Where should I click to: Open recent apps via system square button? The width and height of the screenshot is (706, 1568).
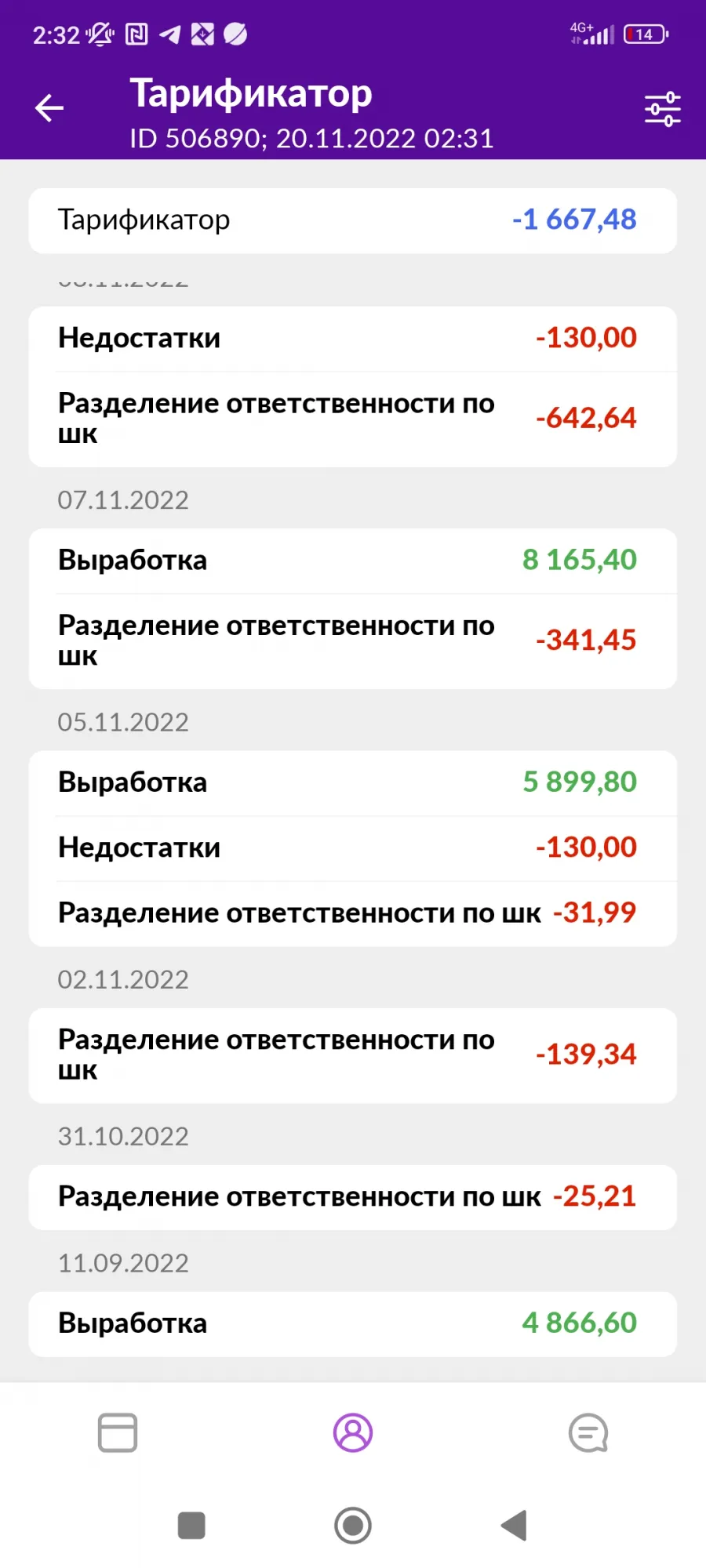click(191, 1526)
